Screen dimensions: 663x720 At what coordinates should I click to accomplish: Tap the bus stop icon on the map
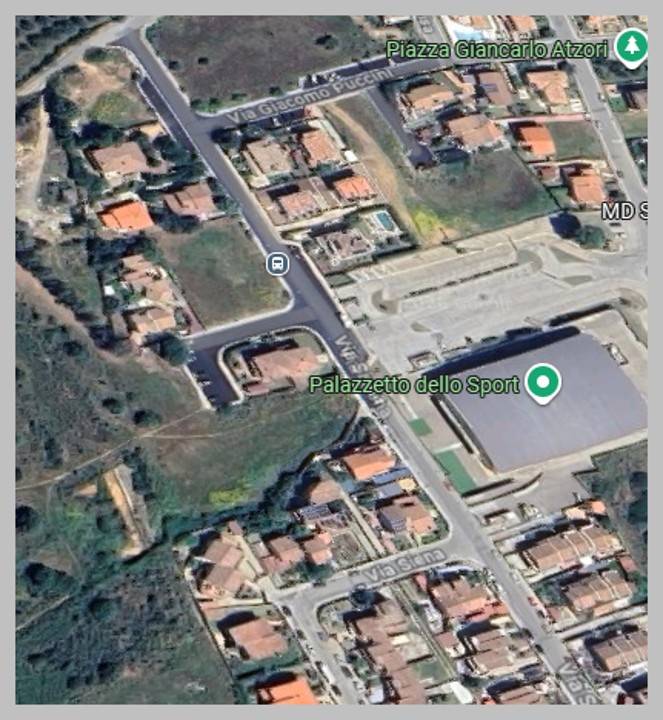[x=277, y=264]
